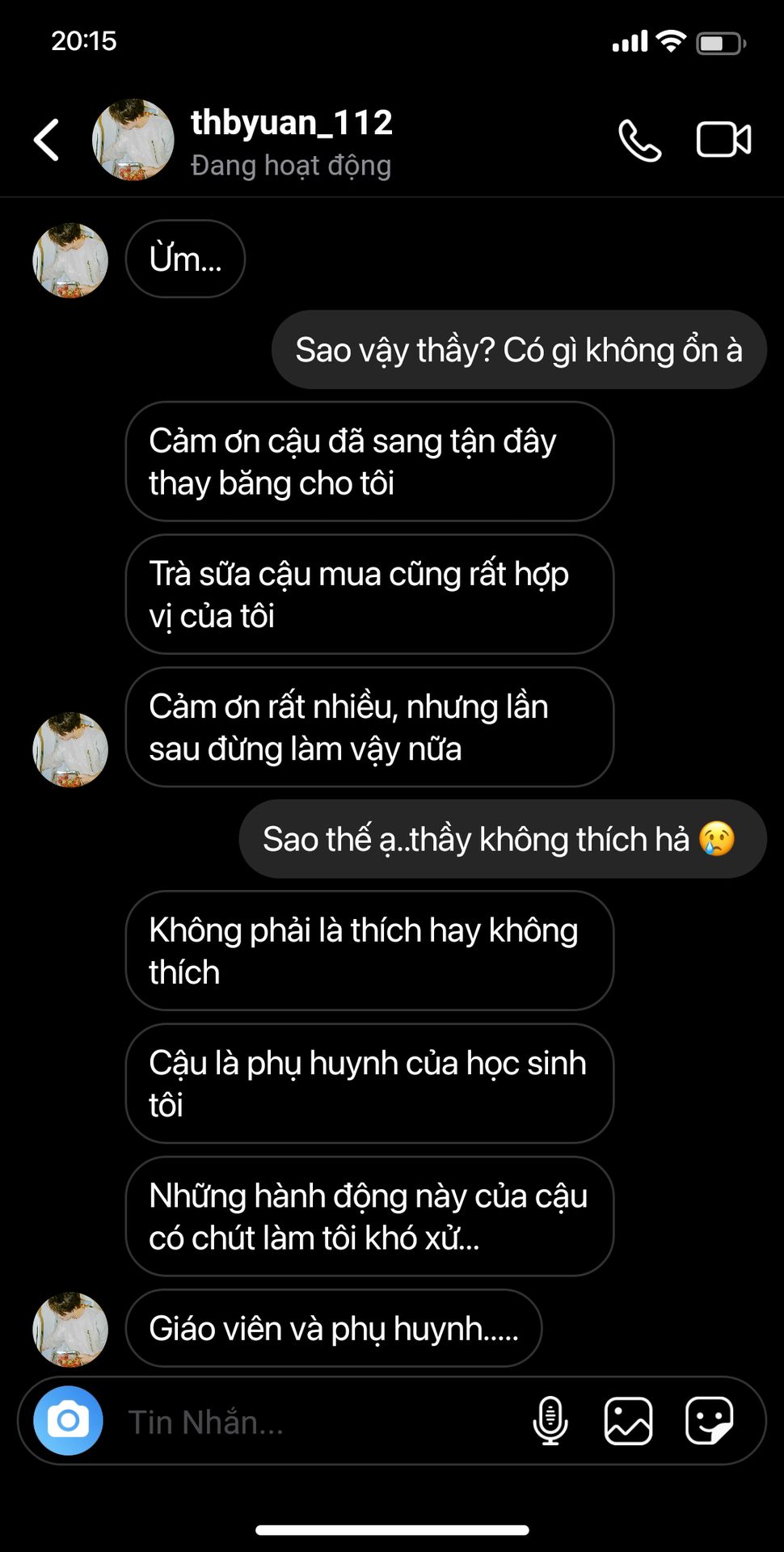Start a voice call with thbyuan_112
The height and width of the screenshot is (1552, 784).
pos(639,141)
